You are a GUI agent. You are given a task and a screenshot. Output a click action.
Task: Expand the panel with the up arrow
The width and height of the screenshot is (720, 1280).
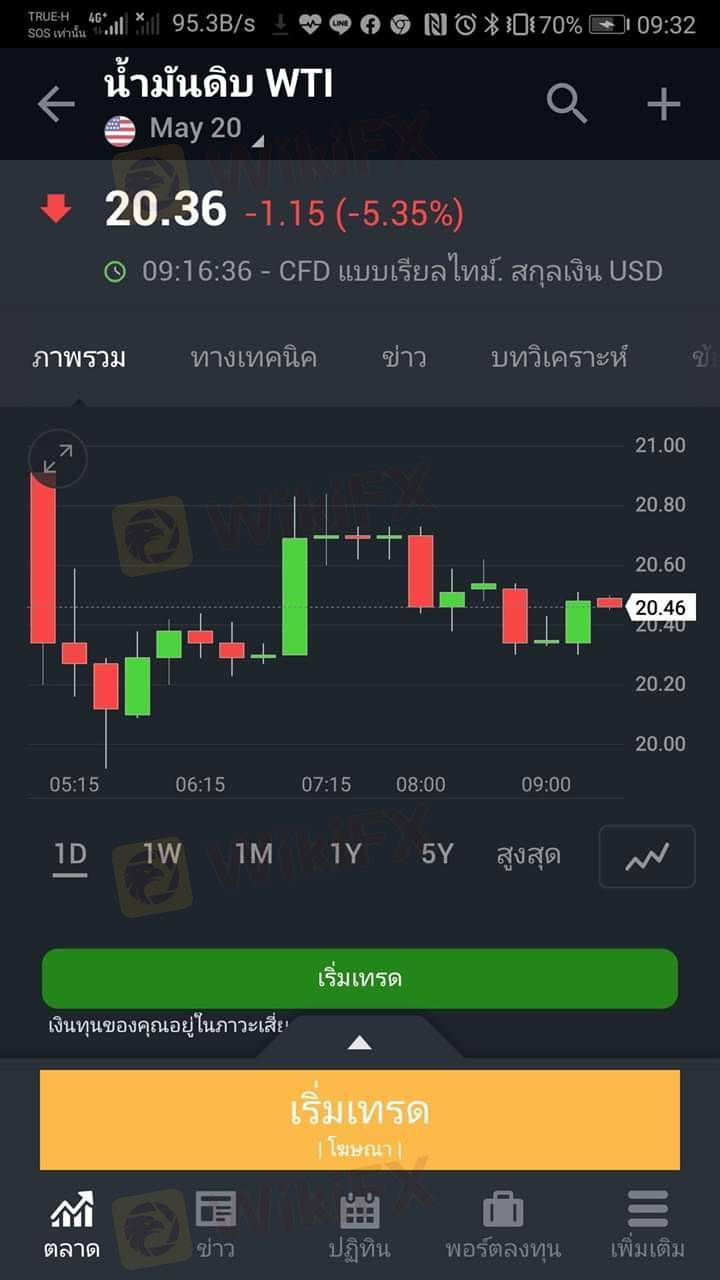[x=359, y=1043]
